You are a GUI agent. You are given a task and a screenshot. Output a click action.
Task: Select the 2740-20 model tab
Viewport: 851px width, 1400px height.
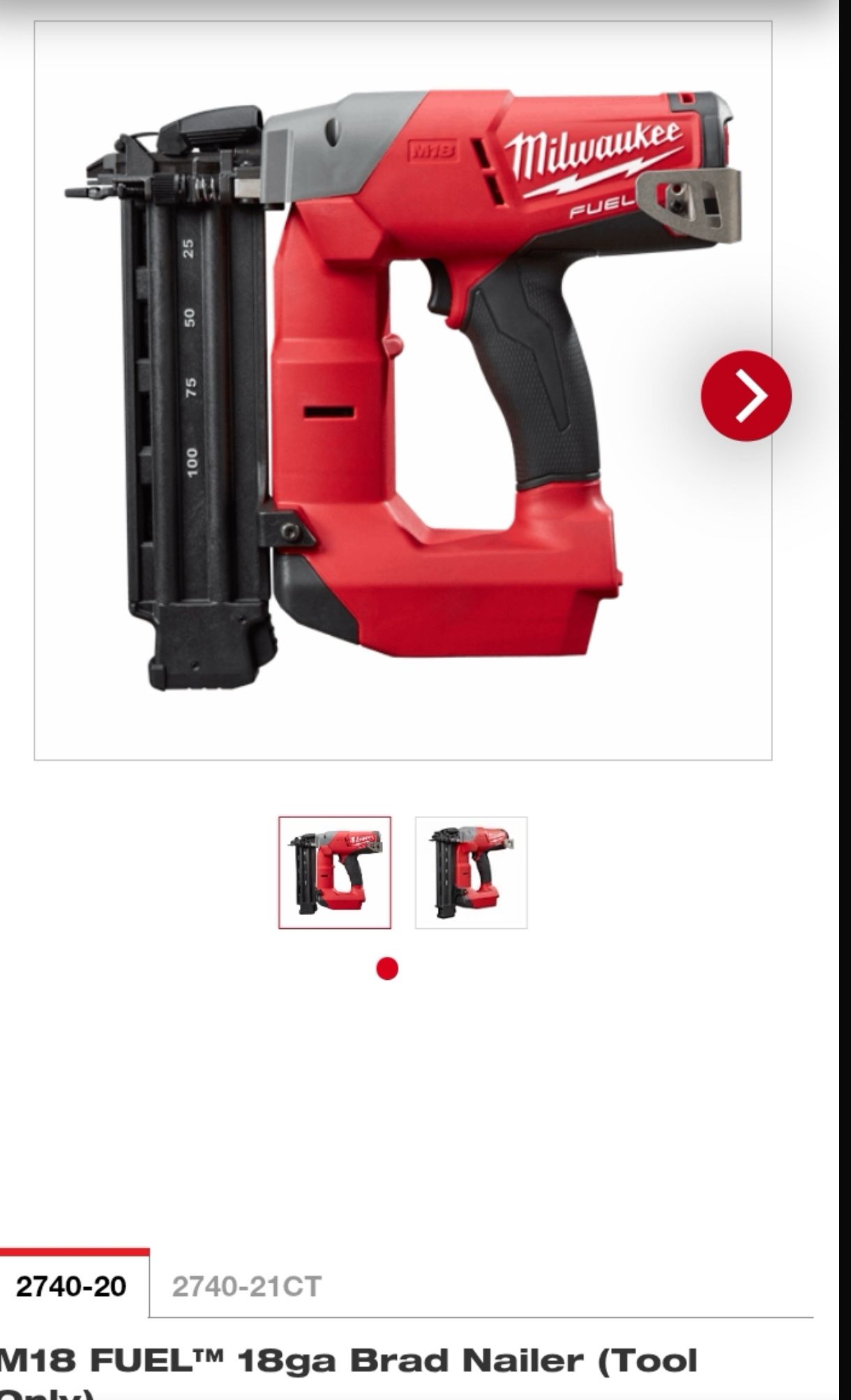pyautogui.click(x=71, y=1286)
